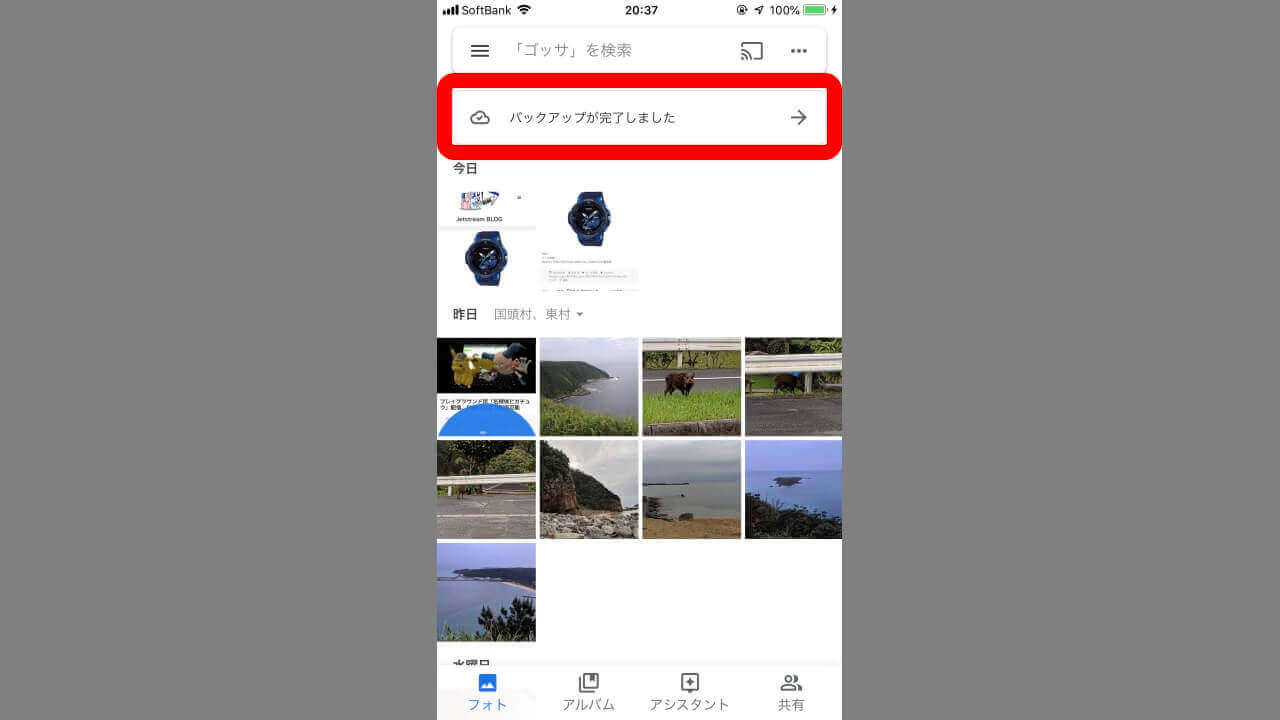Switch to the フォト tab
The height and width of the screenshot is (720, 1280).
pos(487,692)
